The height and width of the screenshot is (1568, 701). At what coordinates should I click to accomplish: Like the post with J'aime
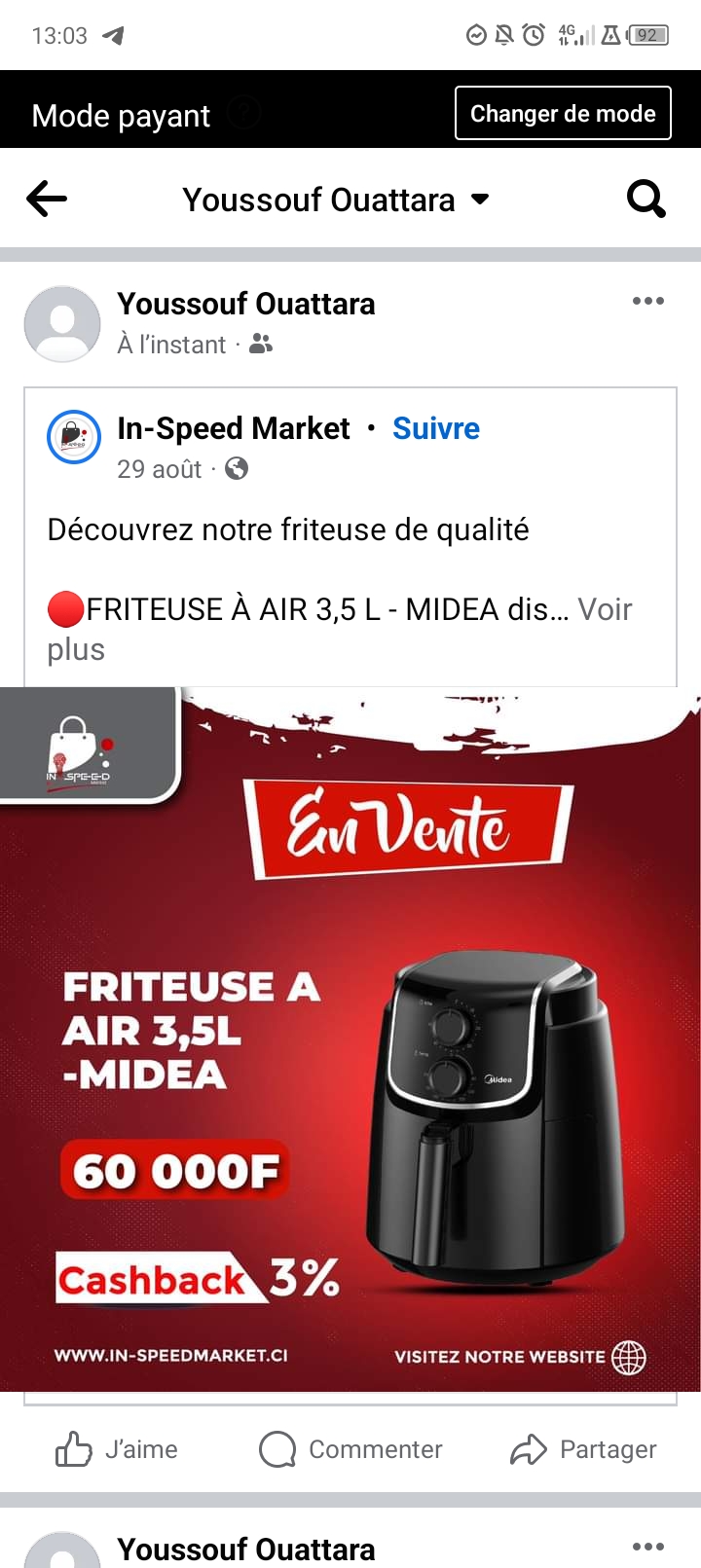[x=117, y=1449]
